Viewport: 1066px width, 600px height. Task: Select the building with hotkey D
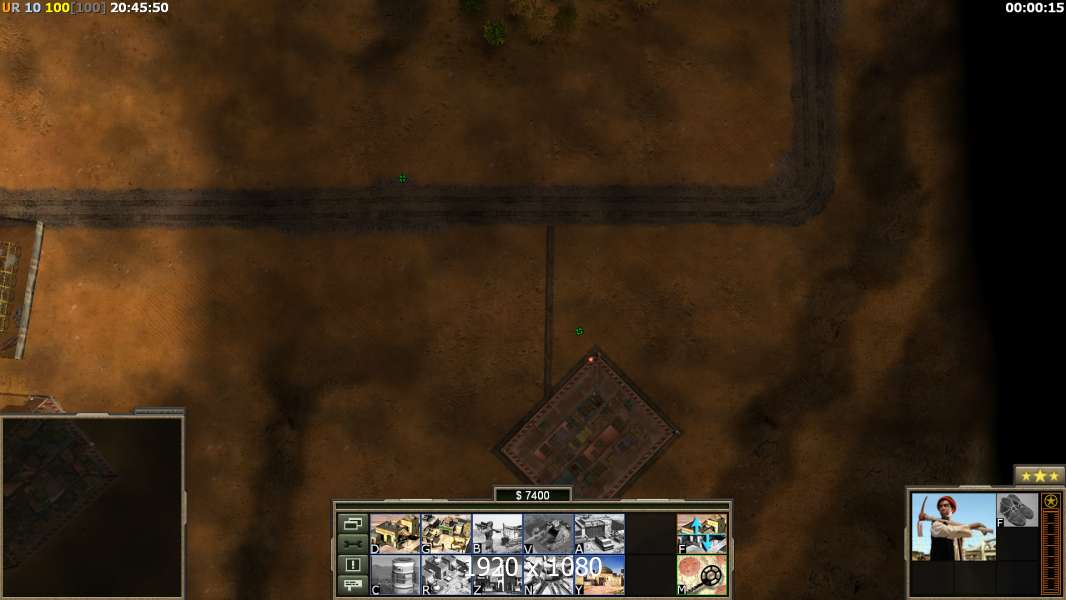[x=395, y=533]
